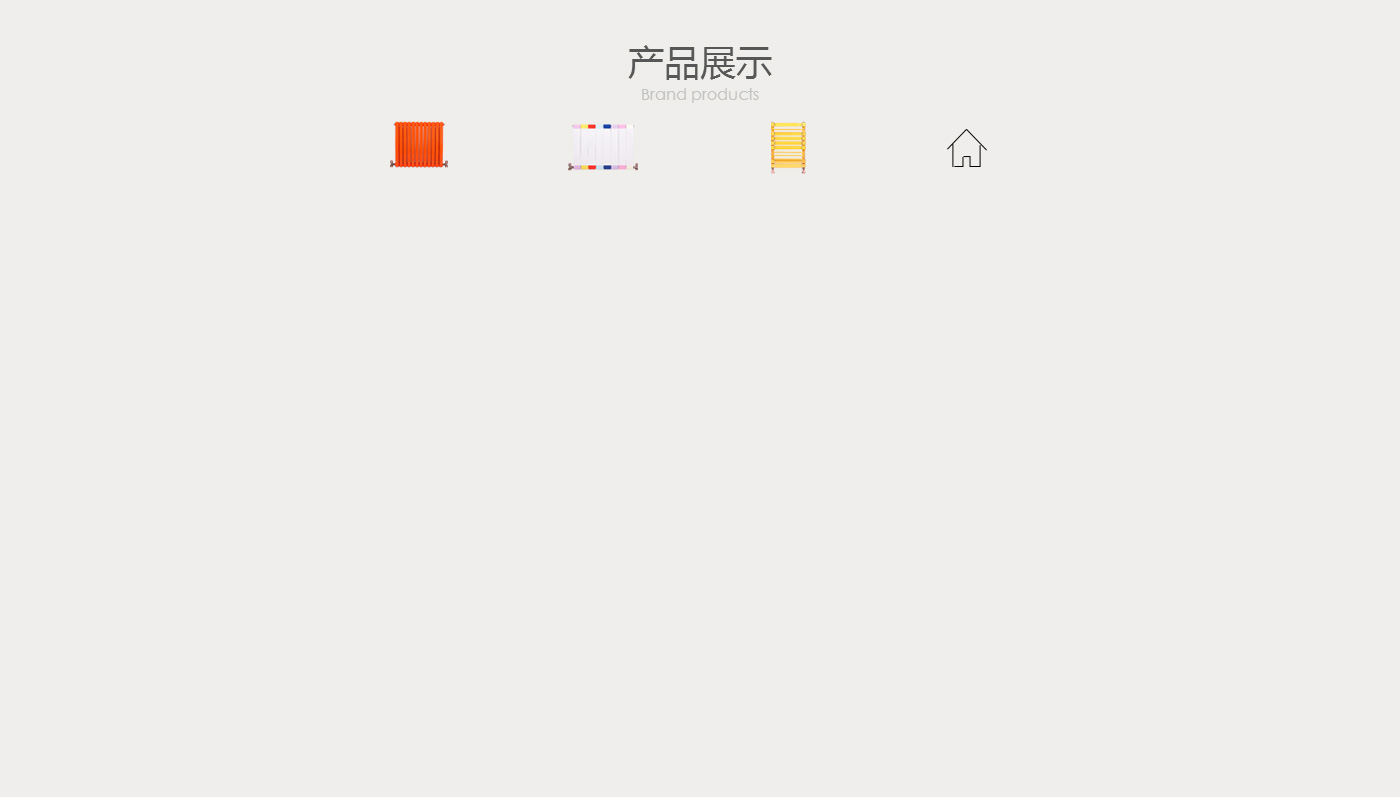Select the orange column radiator category

pyautogui.click(x=419, y=146)
